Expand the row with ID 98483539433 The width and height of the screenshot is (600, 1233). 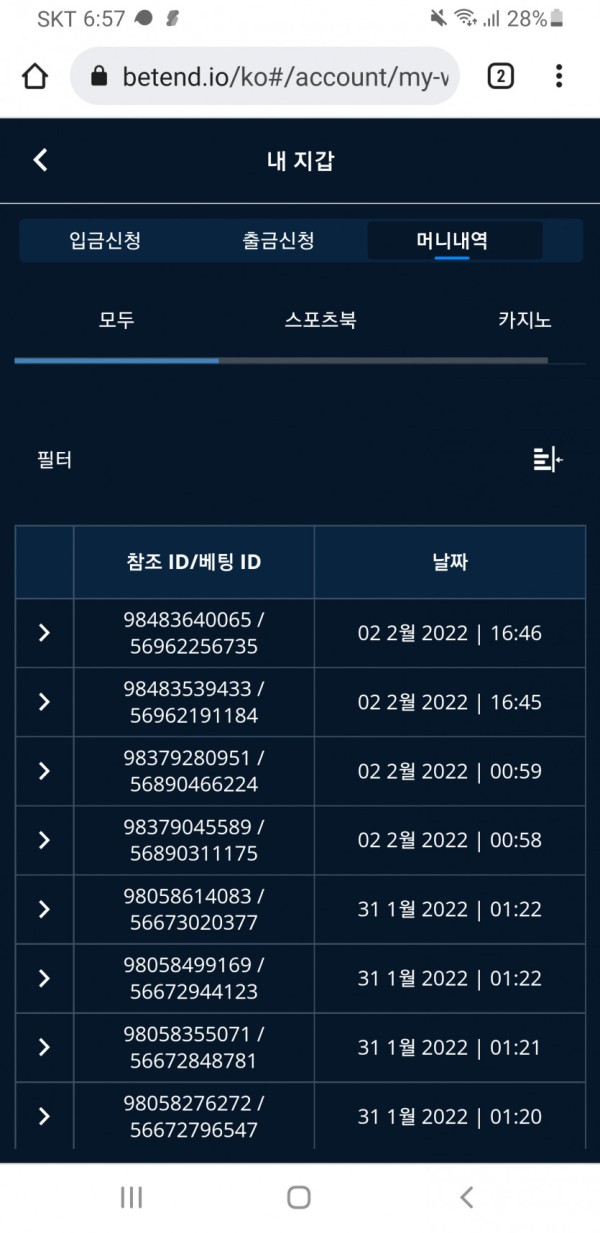pyautogui.click(x=44, y=702)
